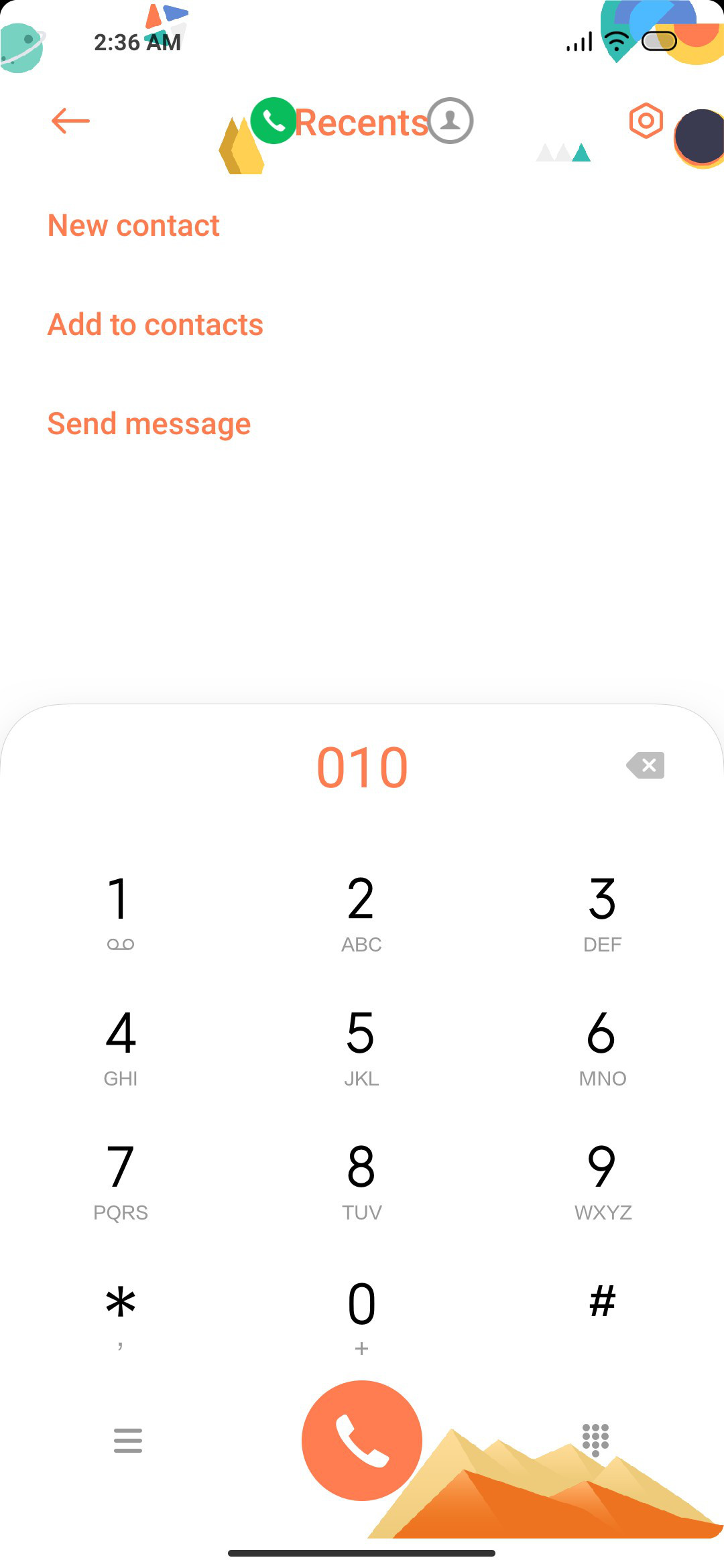Tap the star key

(x=121, y=1315)
